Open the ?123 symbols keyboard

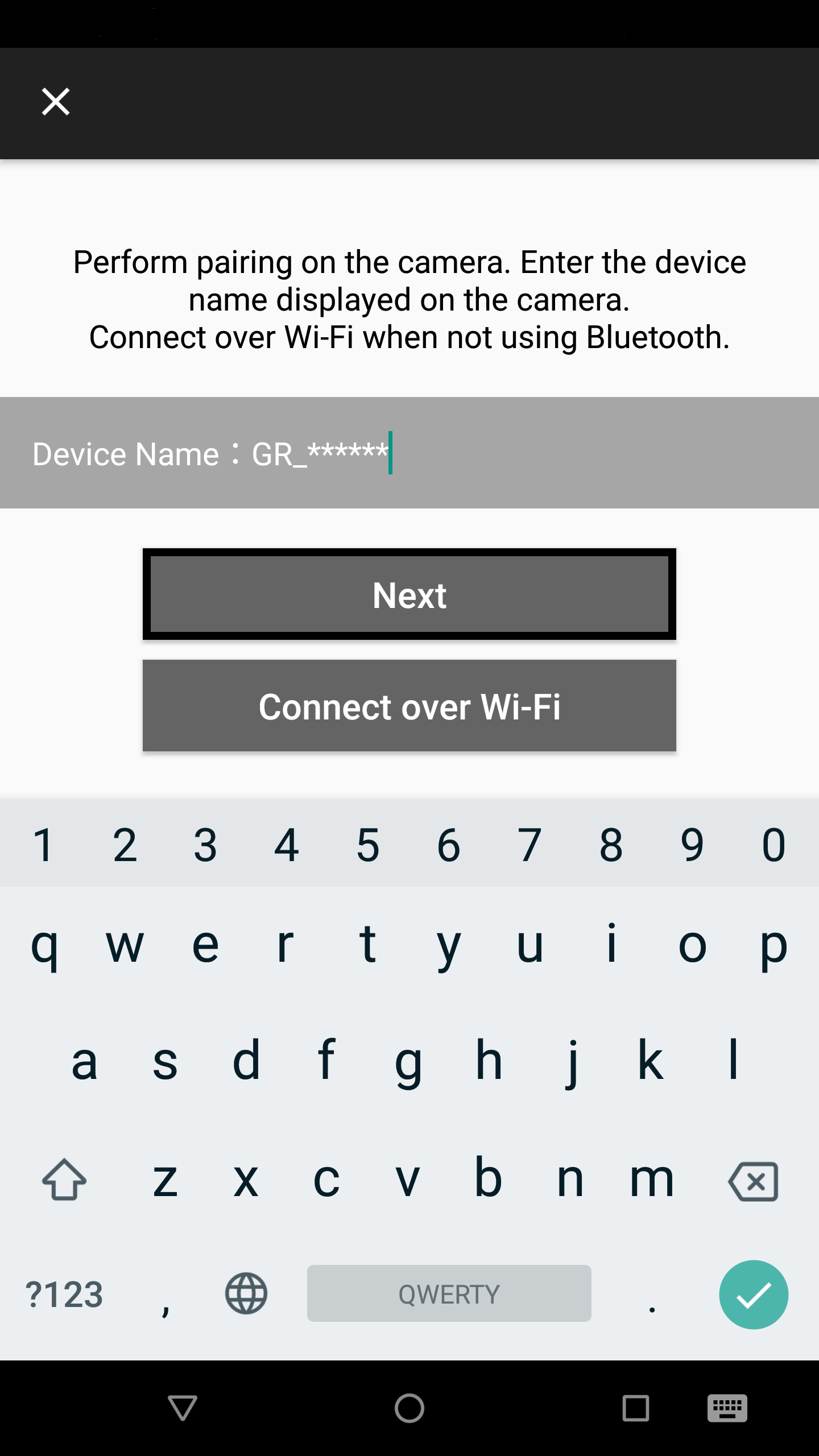(64, 1294)
